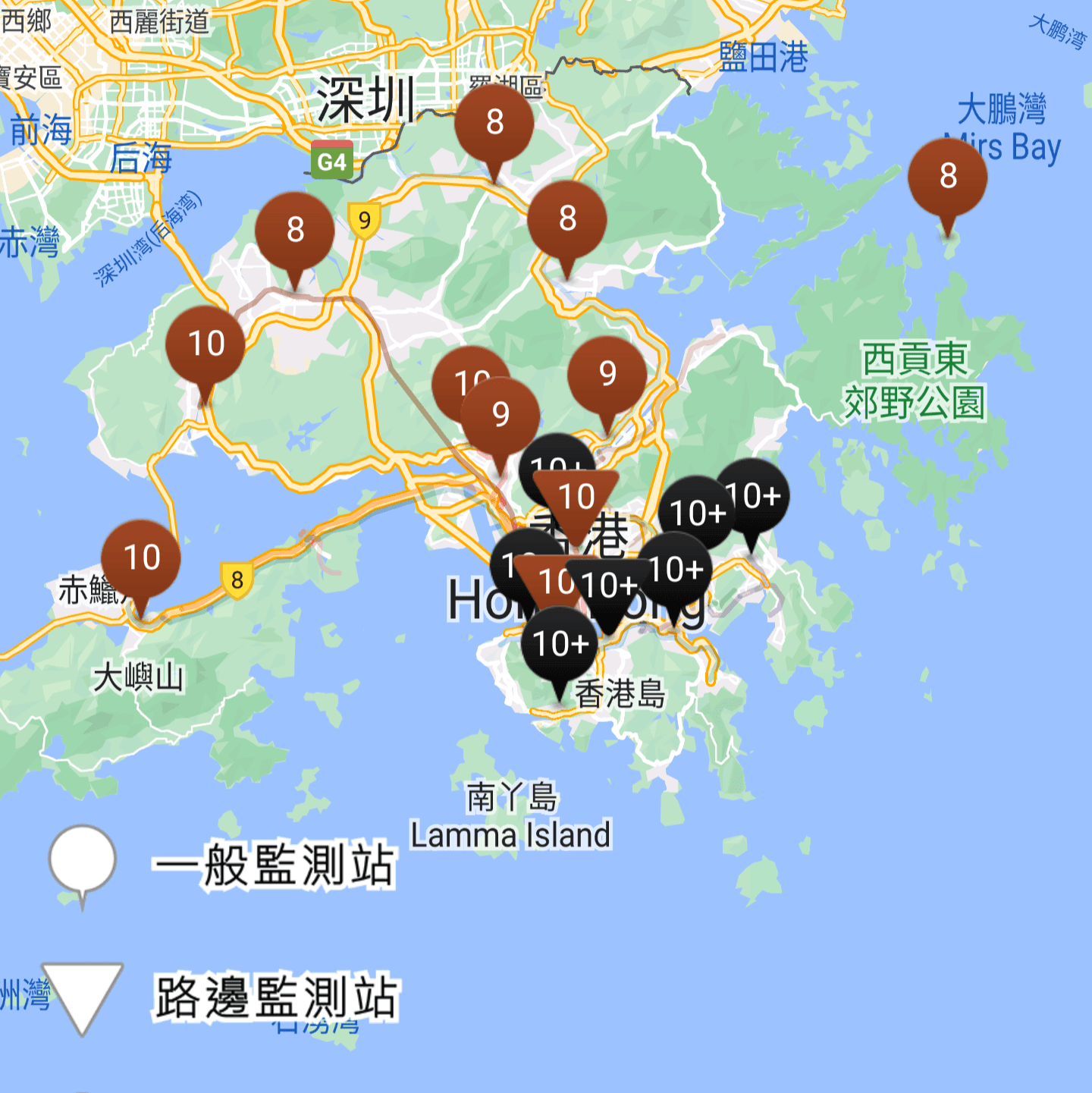
Task: Open the 8 marker left of the route 9 shield
Action: point(295,230)
